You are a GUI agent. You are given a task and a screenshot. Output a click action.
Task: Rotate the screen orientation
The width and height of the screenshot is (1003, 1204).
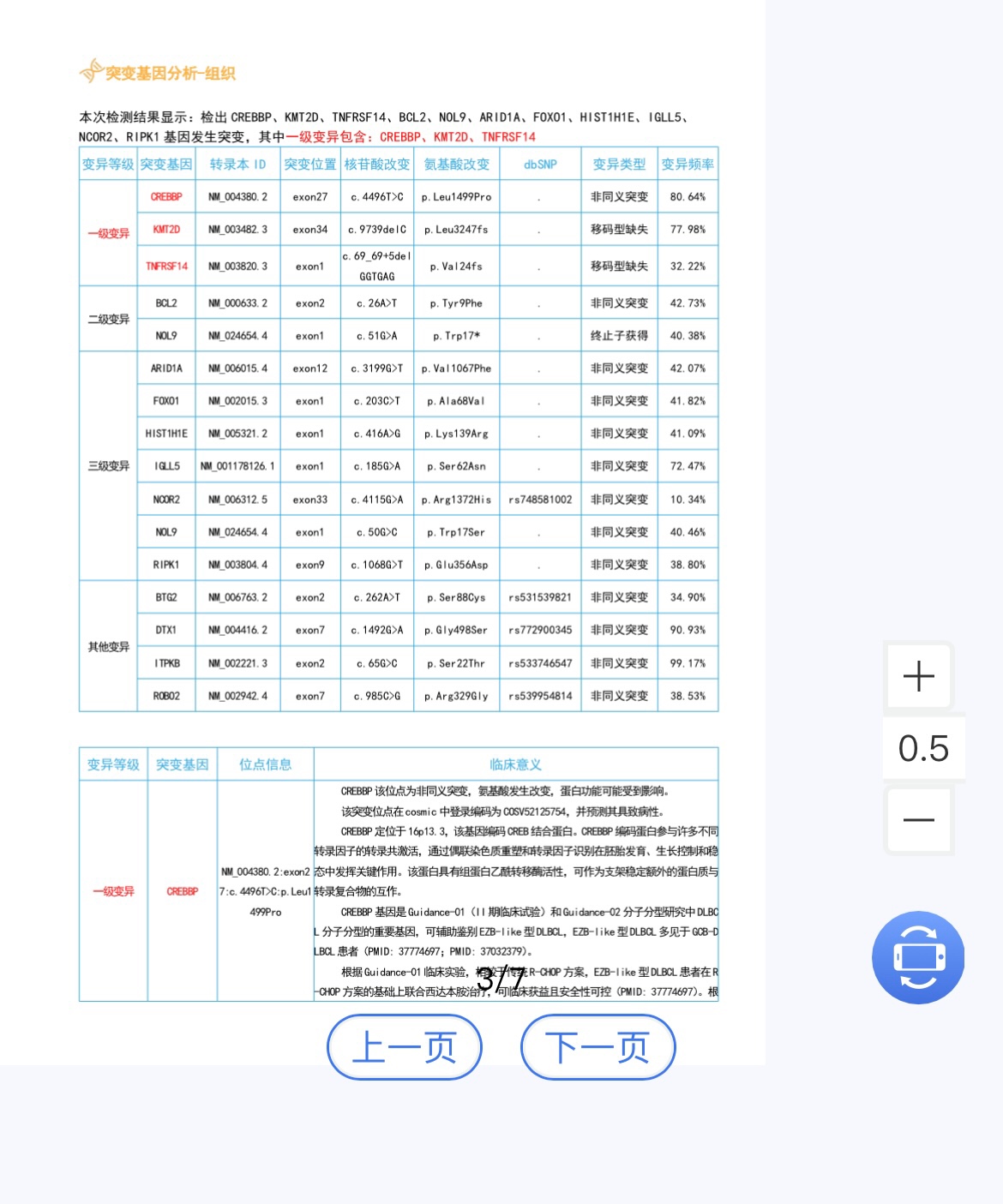(x=918, y=957)
